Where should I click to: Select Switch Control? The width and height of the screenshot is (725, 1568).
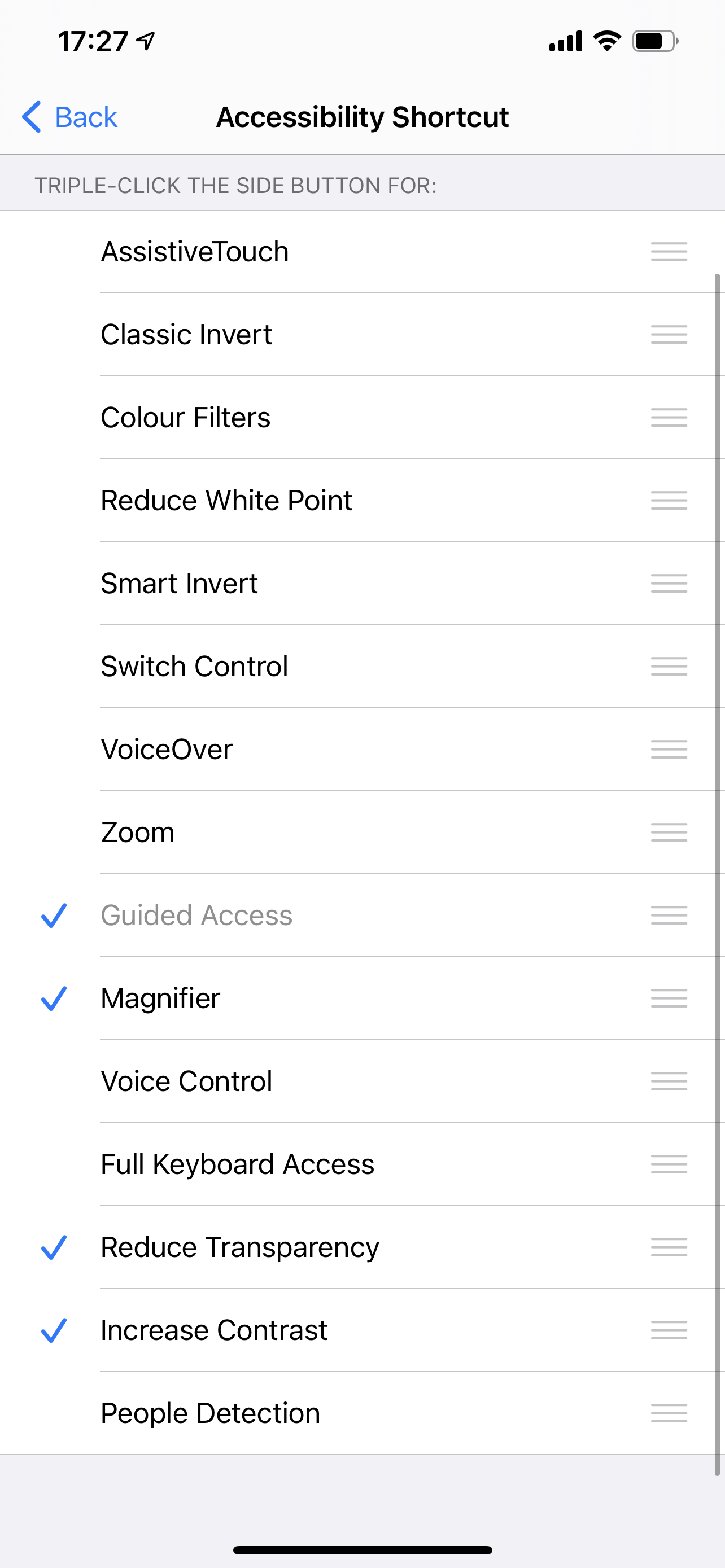[x=362, y=666]
